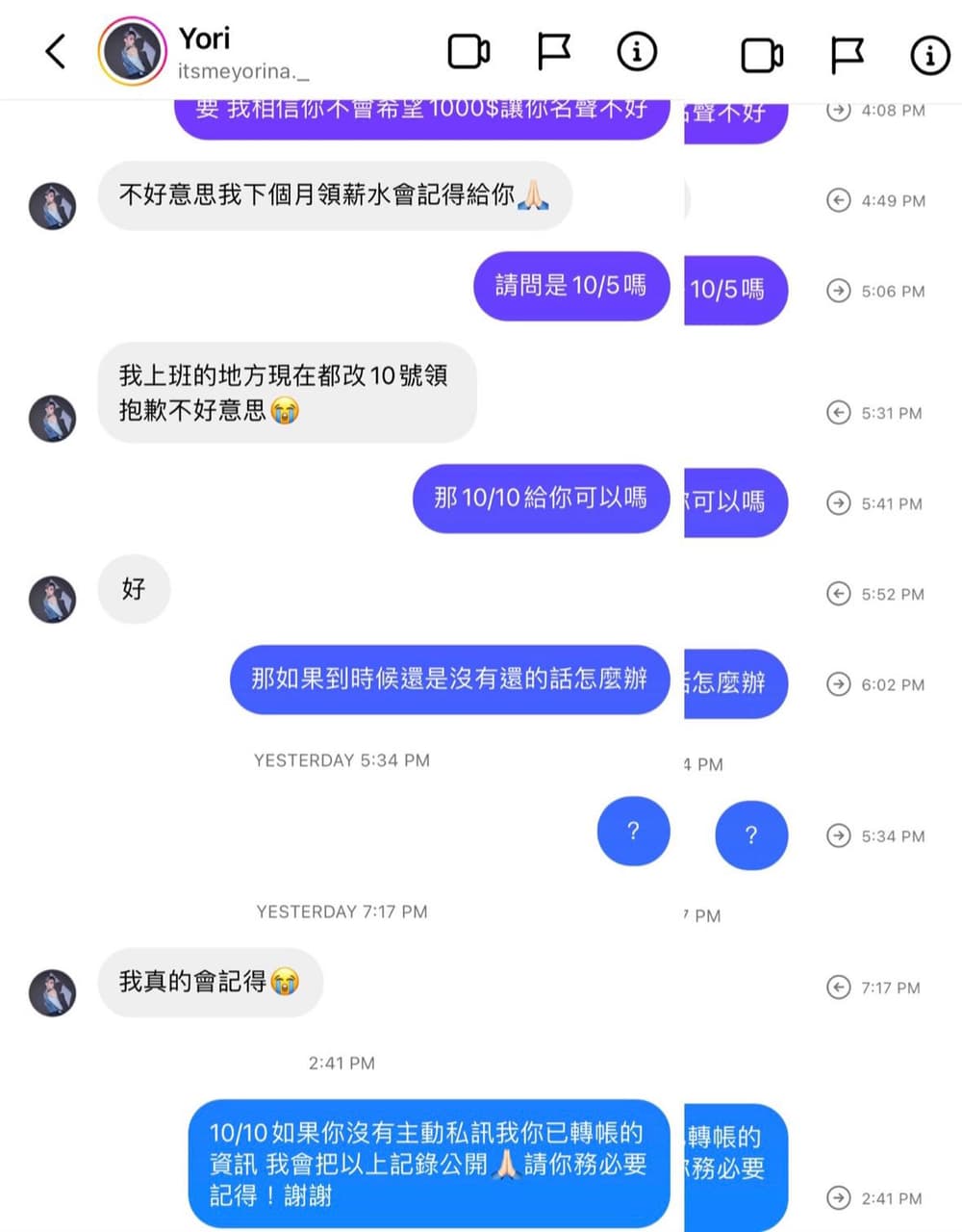Select the message saying 我真的會記得

tap(209, 983)
